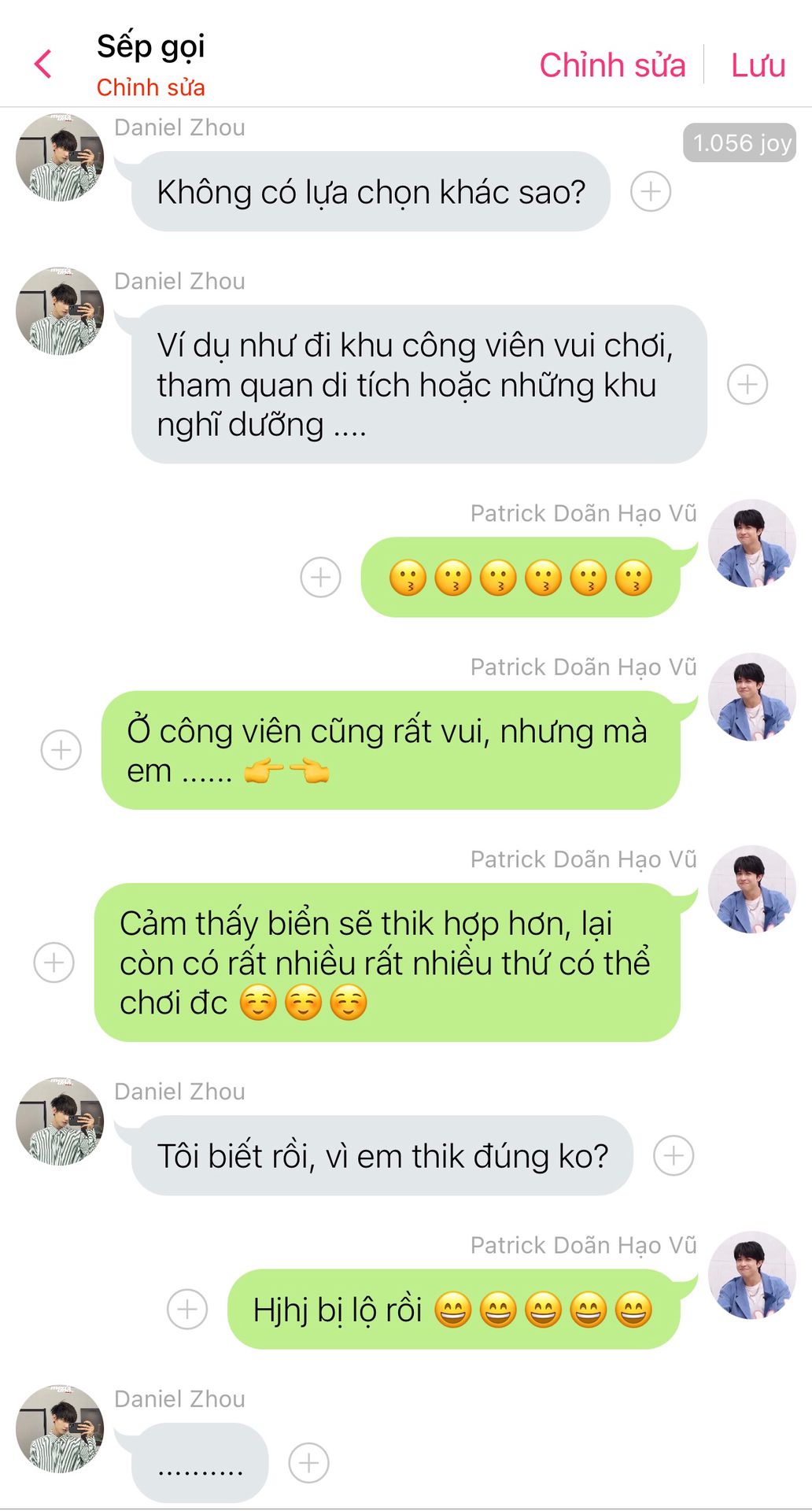Select the "Hjhj bị lộ rồi" message bubble

(x=452, y=1309)
